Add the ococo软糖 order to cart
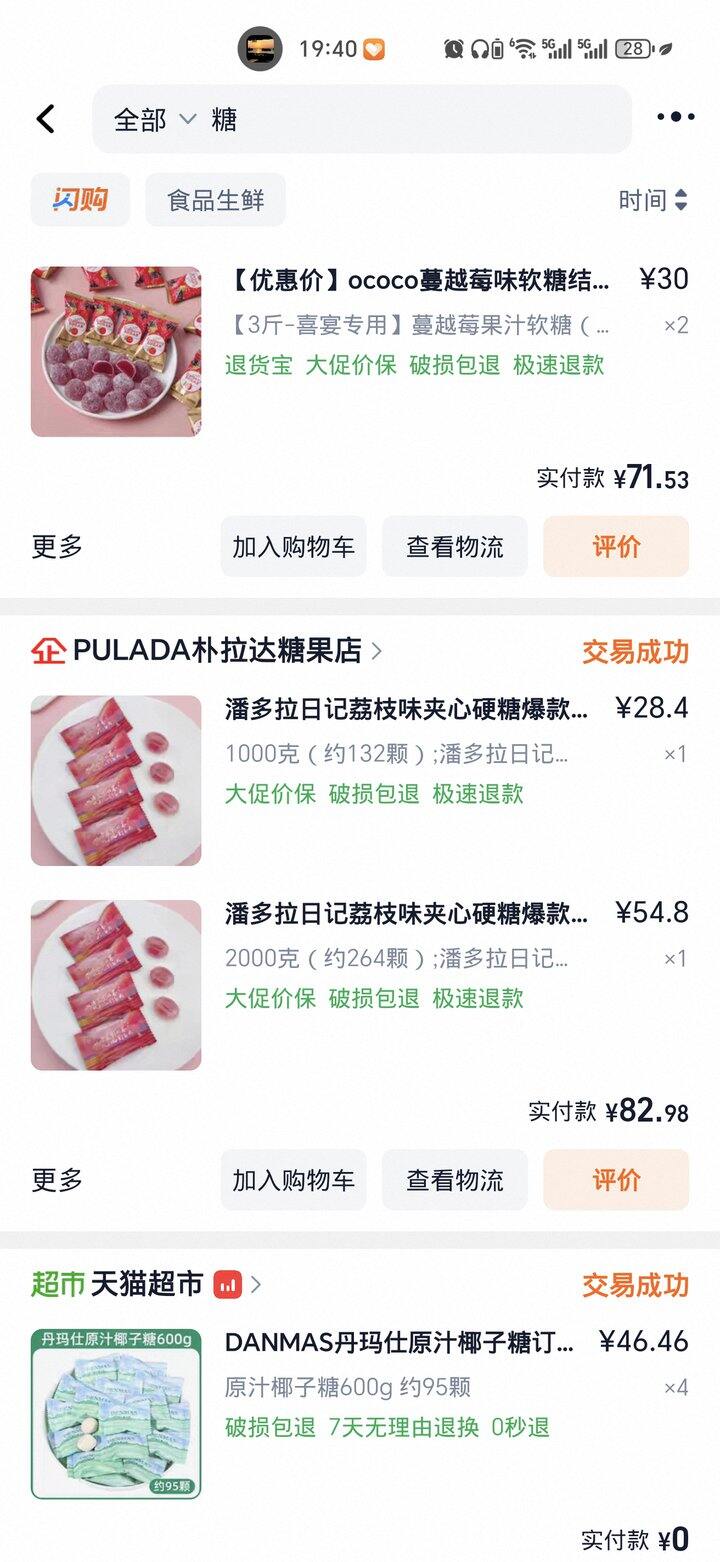The height and width of the screenshot is (1562, 720). point(293,547)
